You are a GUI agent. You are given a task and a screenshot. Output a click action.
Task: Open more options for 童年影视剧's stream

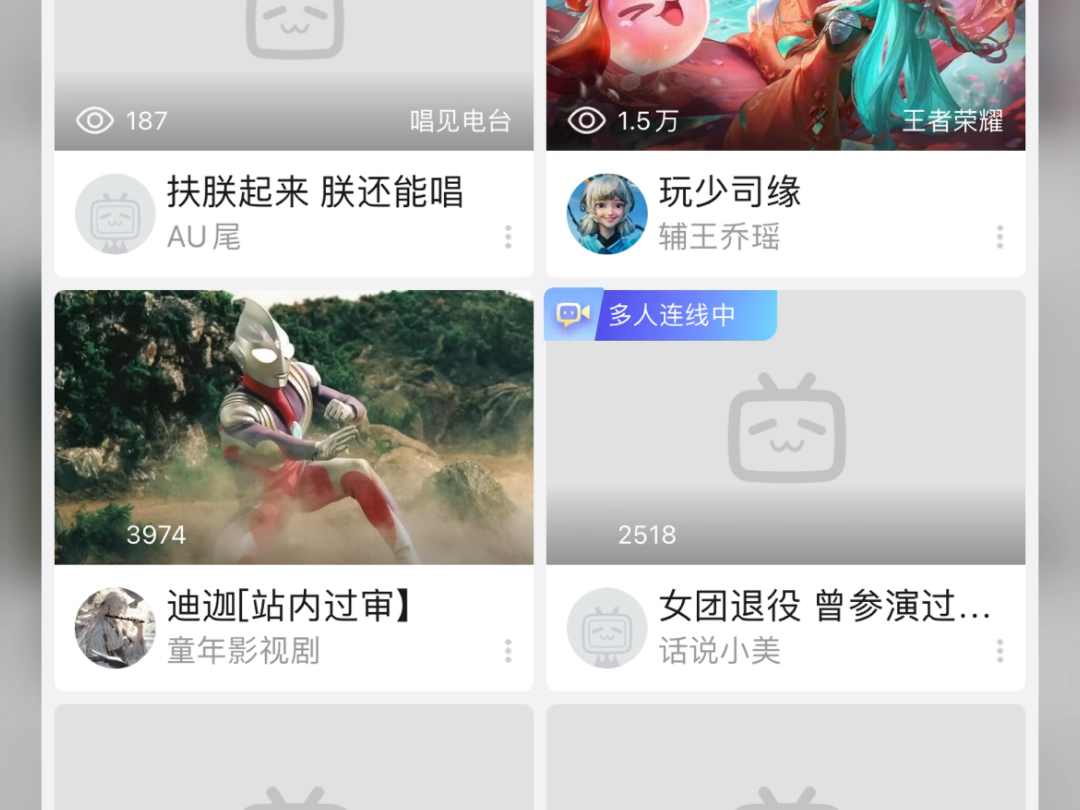(x=508, y=651)
